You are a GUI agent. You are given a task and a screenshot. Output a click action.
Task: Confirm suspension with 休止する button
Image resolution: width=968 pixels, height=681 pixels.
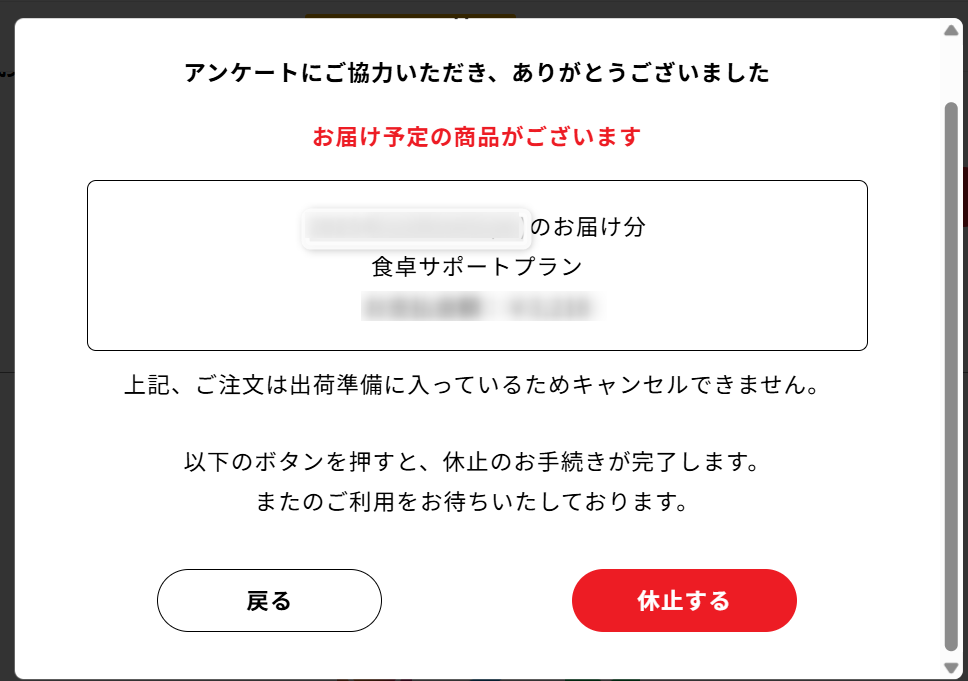click(684, 601)
